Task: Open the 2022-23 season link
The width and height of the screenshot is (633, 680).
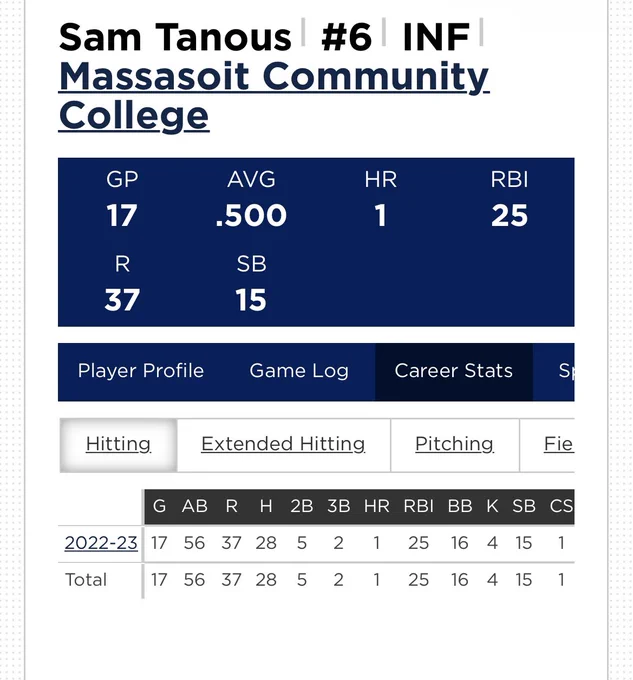Action: click(101, 543)
